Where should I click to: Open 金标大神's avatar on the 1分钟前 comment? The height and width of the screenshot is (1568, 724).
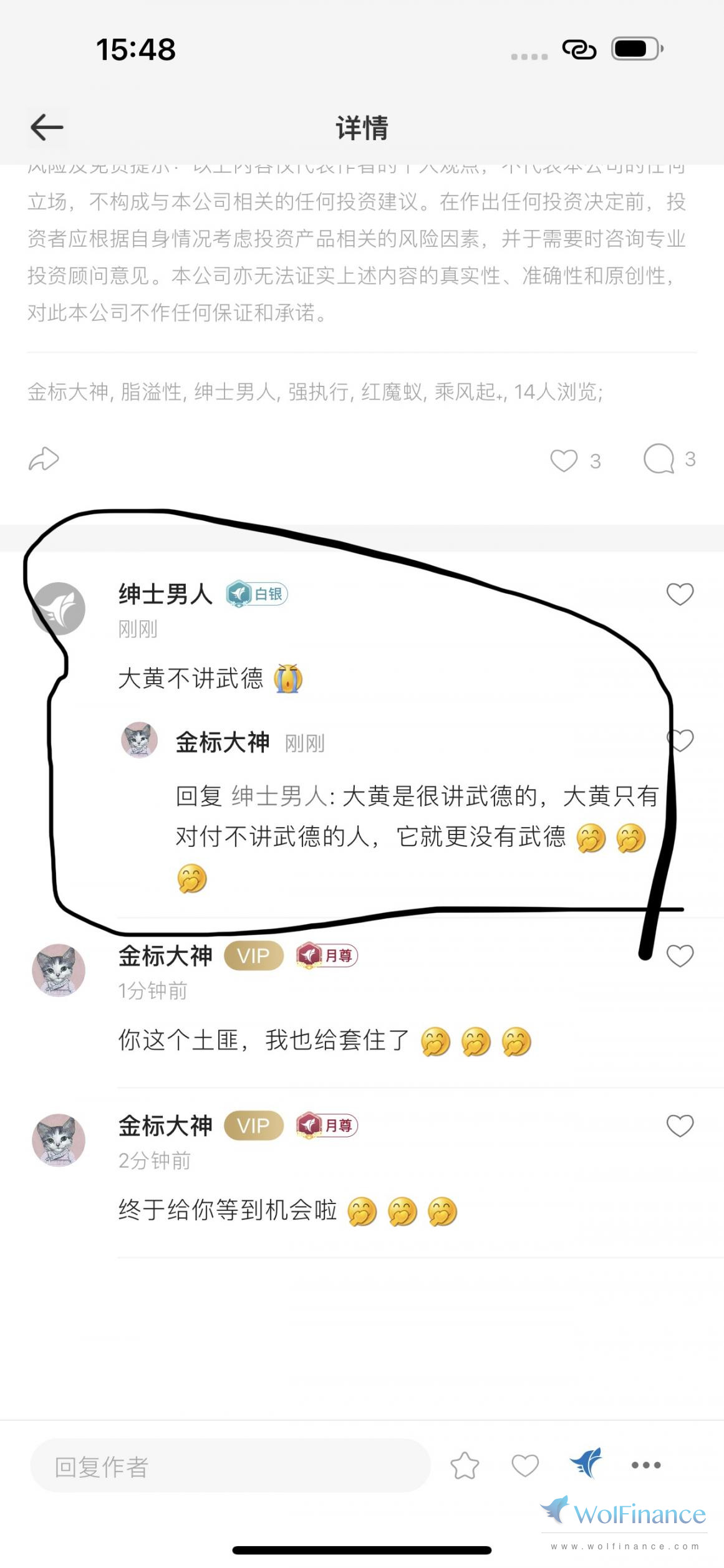pos(59,970)
